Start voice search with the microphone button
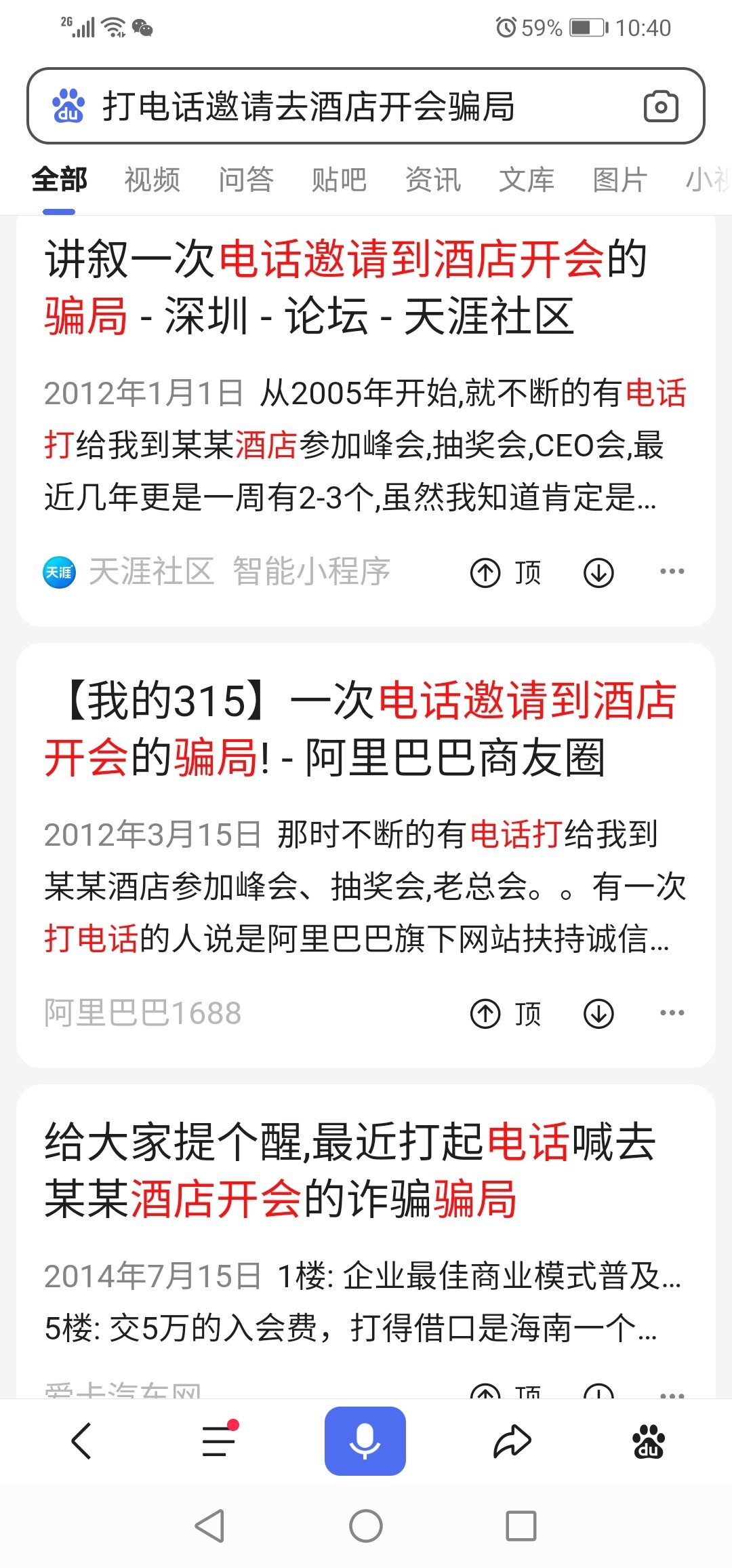The width and height of the screenshot is (732, 1568). point(365,1440)
